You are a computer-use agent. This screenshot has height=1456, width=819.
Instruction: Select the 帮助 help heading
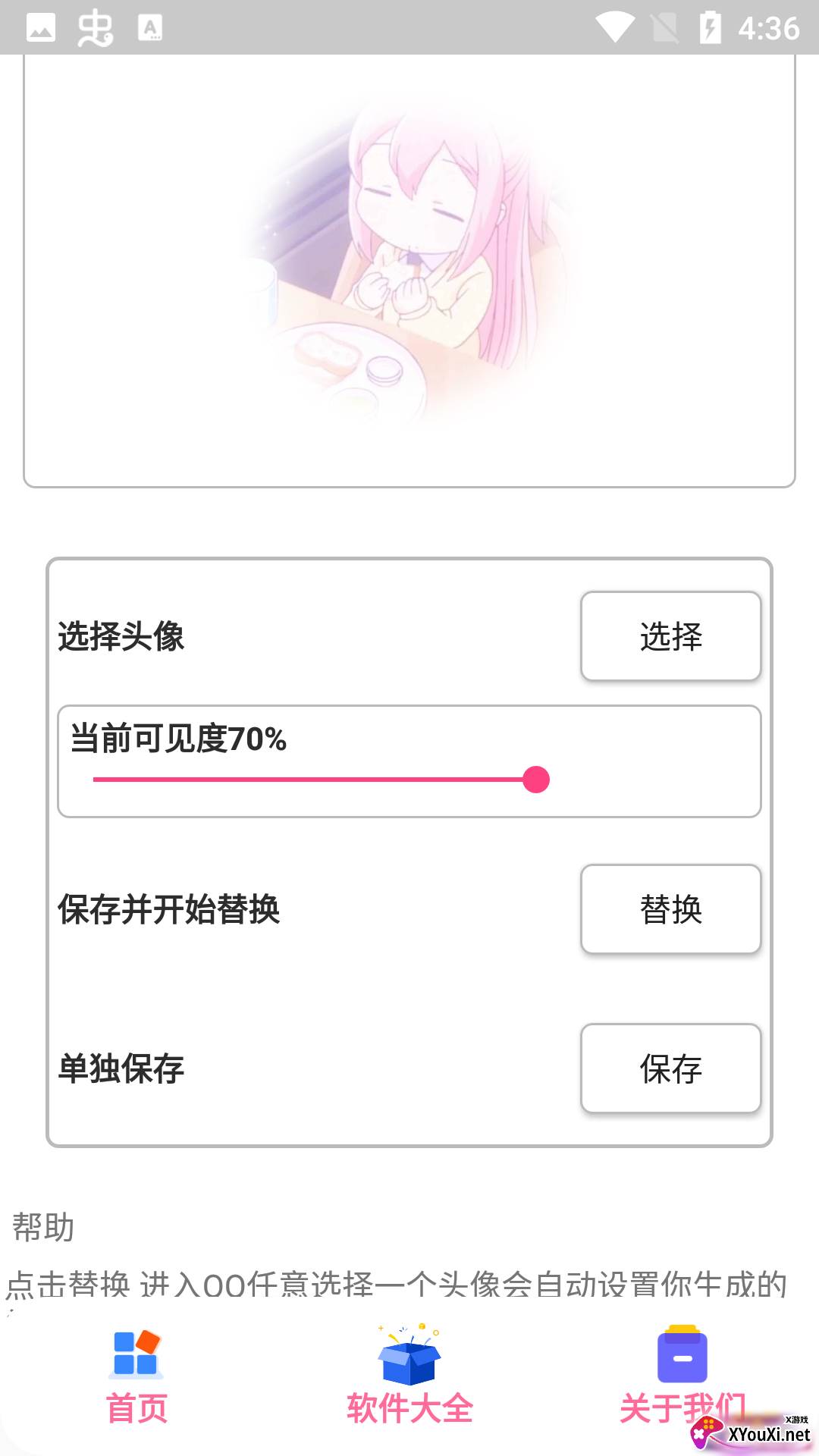(x=43, y=1226)
